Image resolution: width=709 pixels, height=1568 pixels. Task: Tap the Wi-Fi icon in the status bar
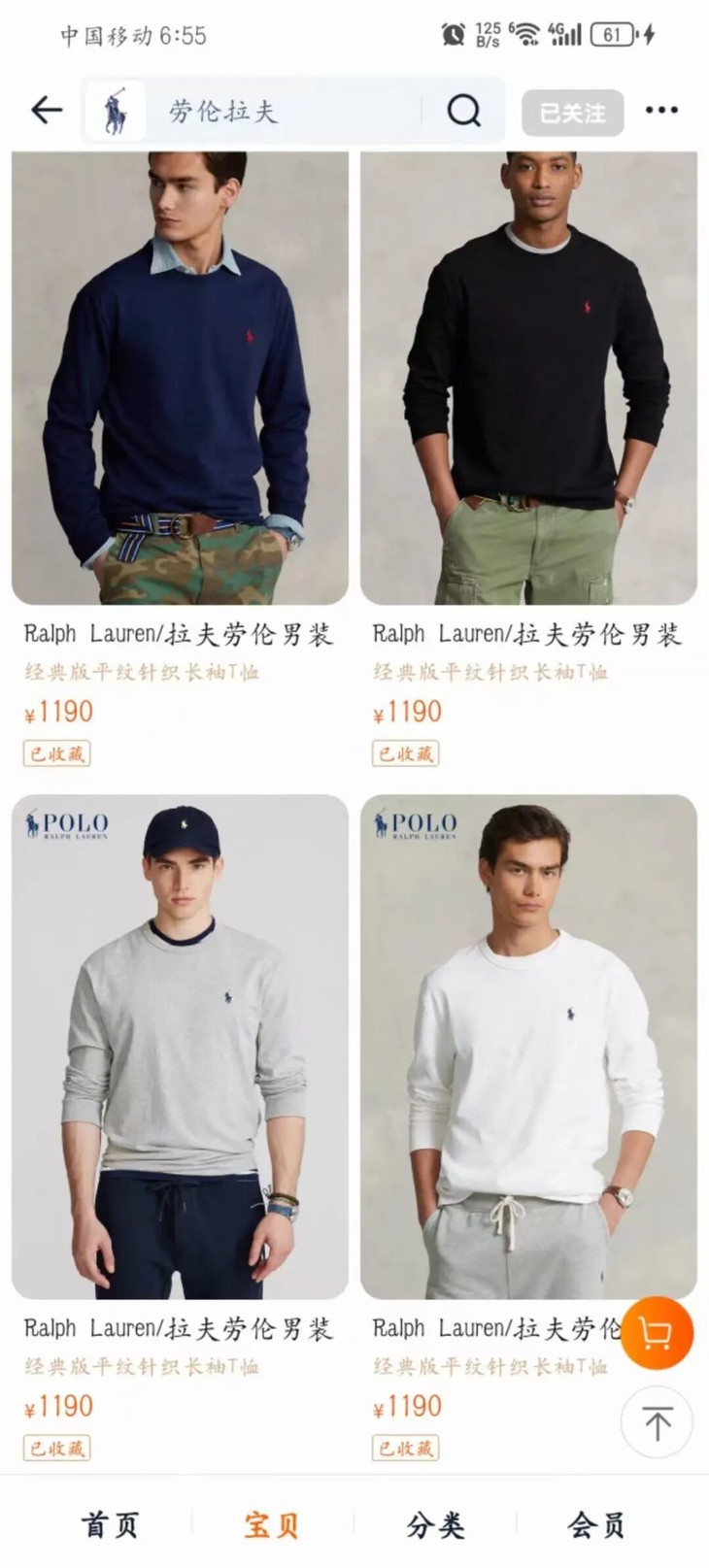pyautogui.click(x=525, y=32)
